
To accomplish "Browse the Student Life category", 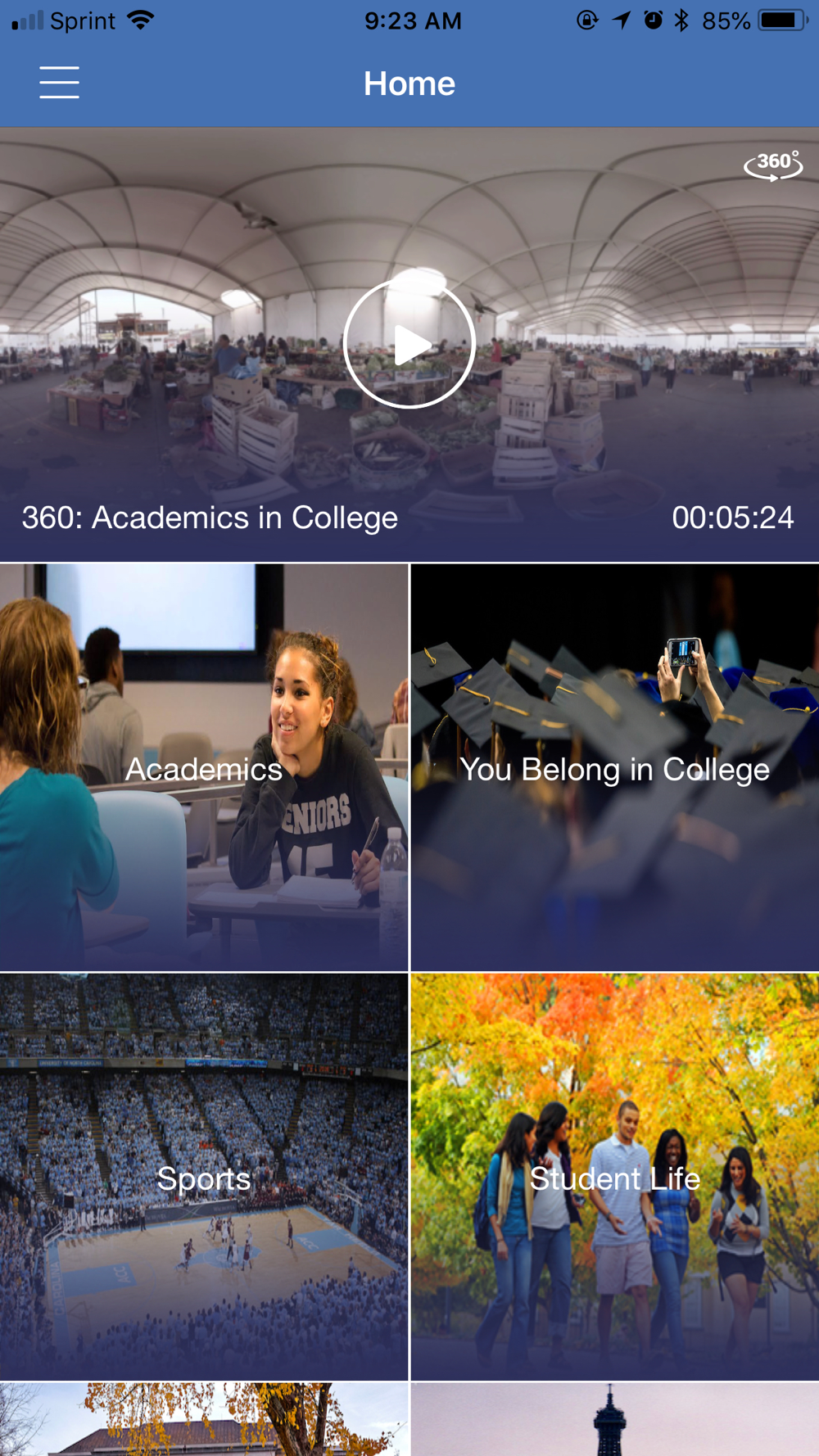I will click(614, 1178).
